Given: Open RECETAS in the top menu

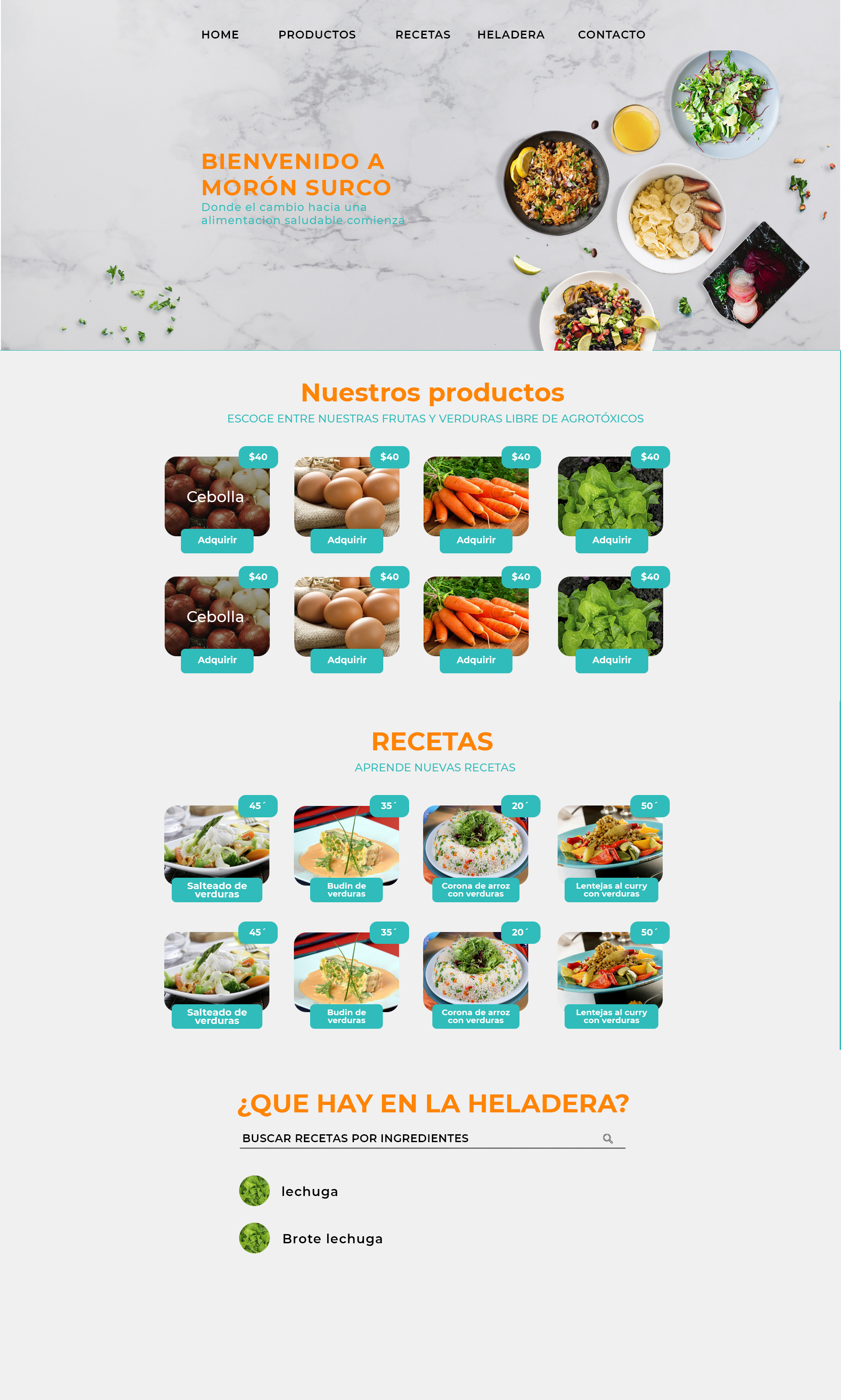Looking at the screenshot, I should point(423,35).
